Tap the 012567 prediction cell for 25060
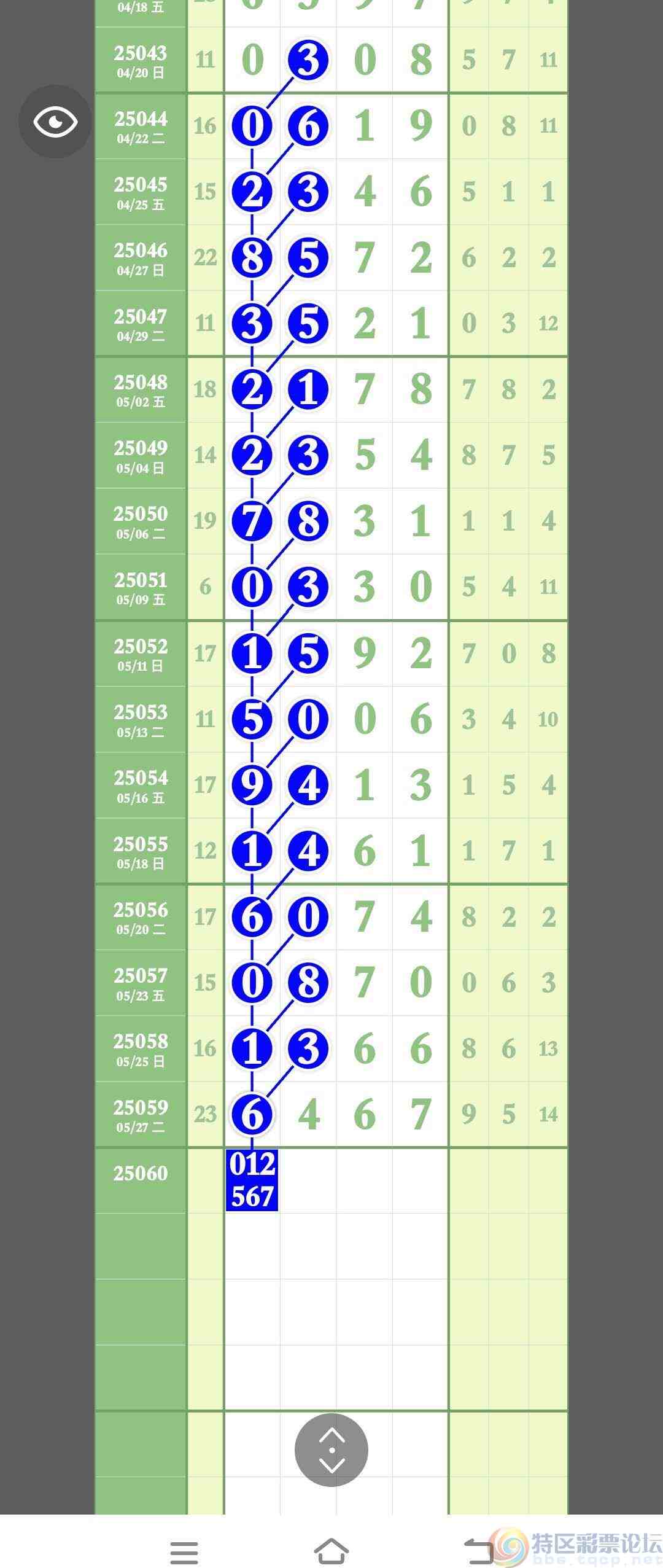 252,1180
